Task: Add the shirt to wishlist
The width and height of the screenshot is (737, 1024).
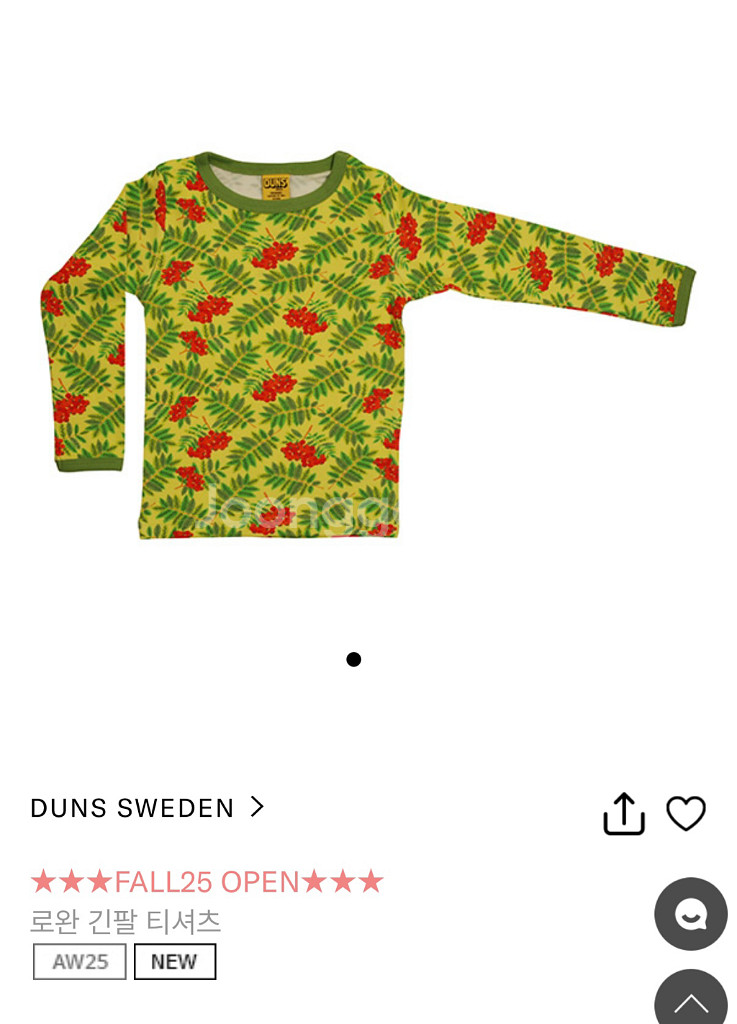Action: 686,814
